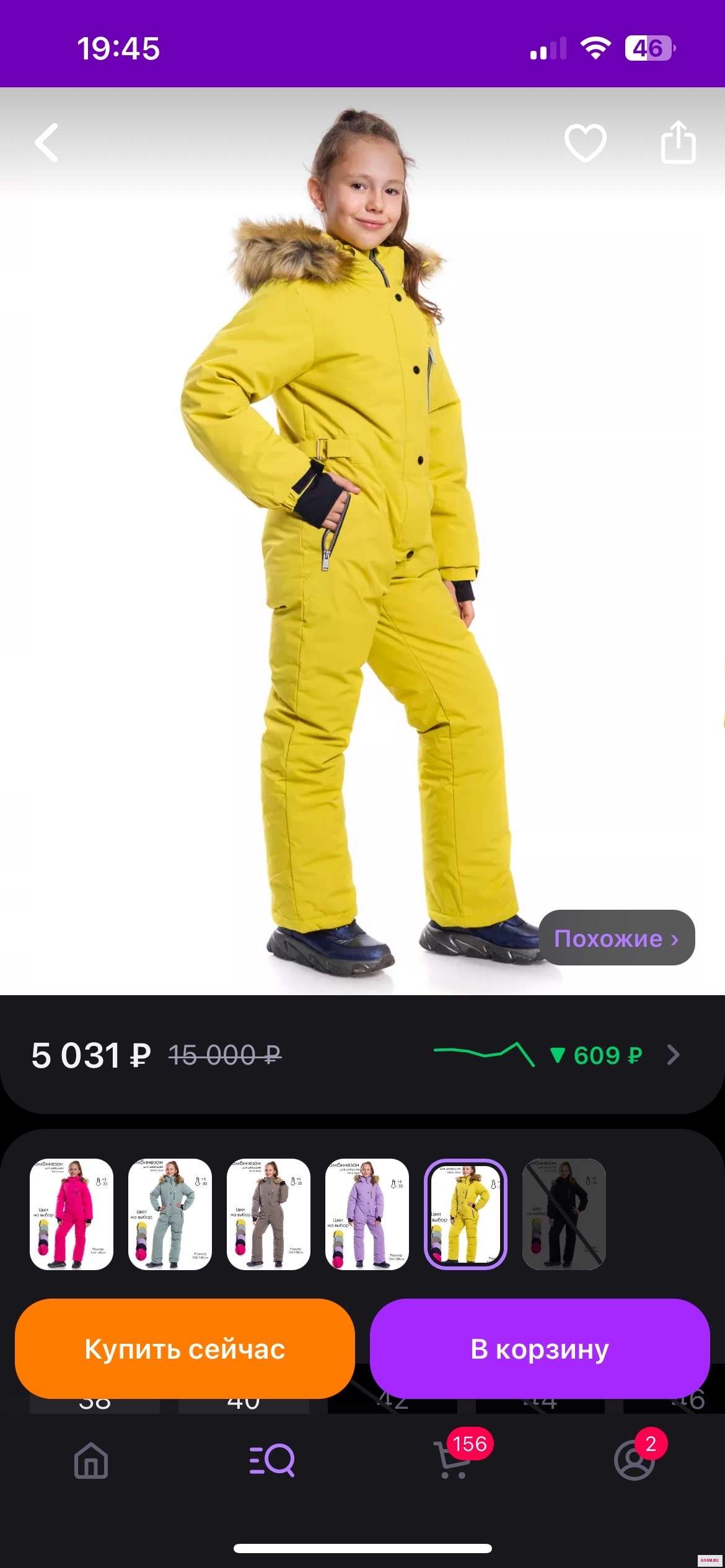This screenshot has height=1568, width=725.
Task: Select the gray-brown jumpsuit color
Action: pos(268,1214)
